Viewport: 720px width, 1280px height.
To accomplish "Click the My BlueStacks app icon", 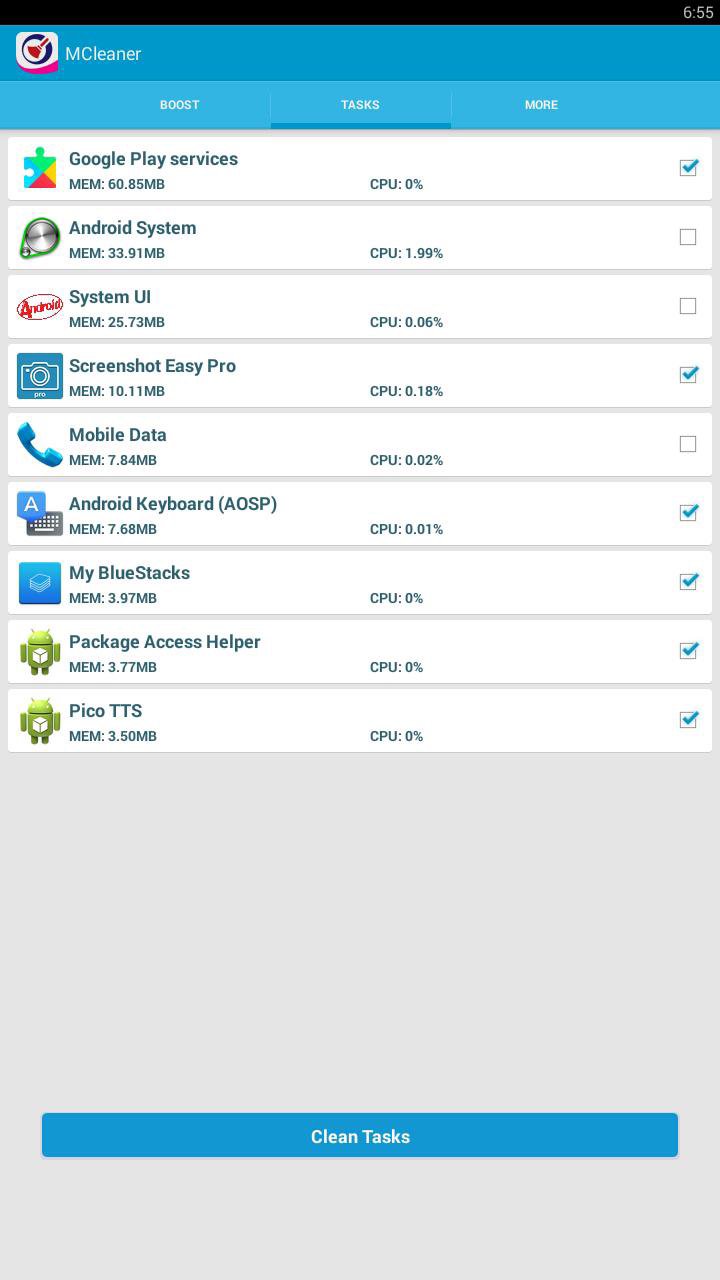I will pyautogui.click(x=39, y=582).
